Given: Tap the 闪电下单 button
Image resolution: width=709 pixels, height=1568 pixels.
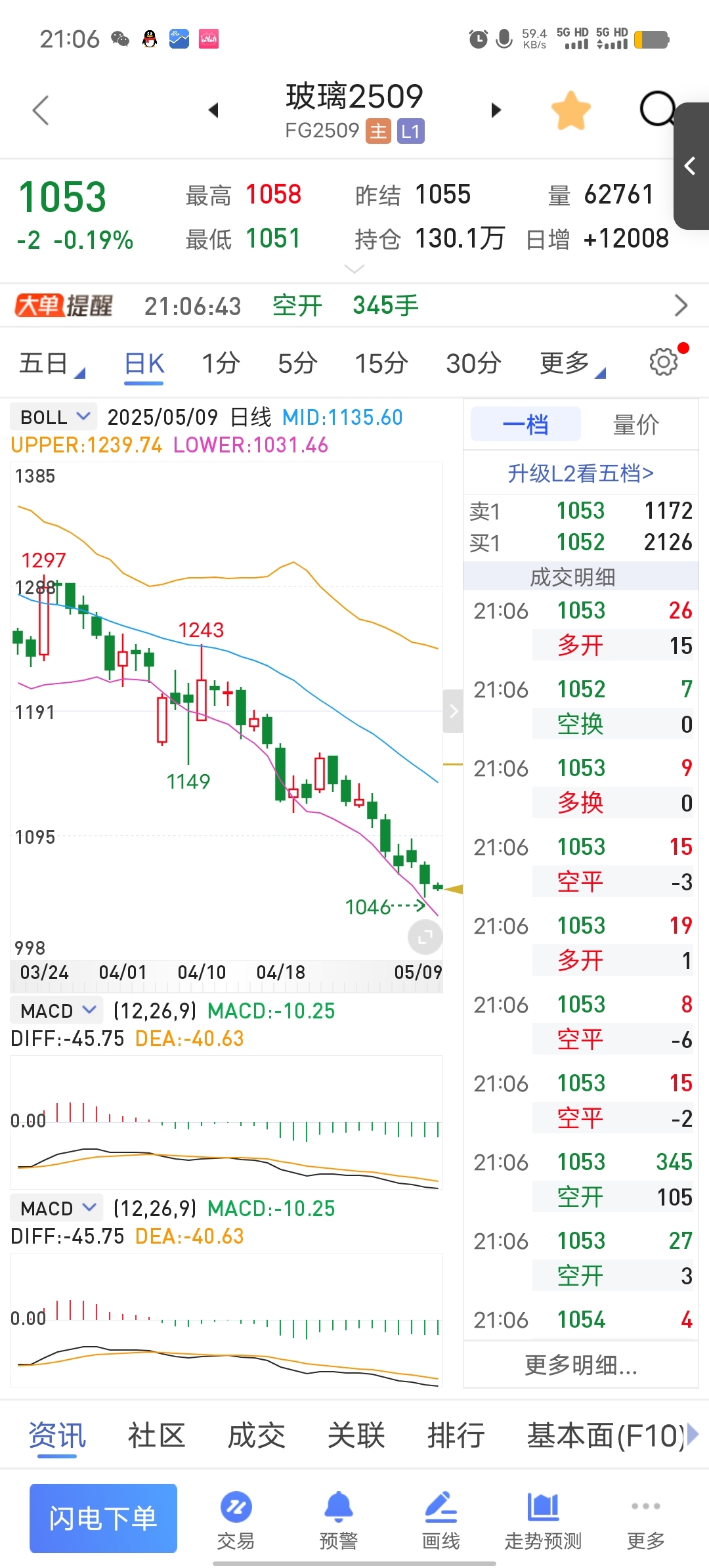Looking at the screenshot, I should pyautogui.click(x=103, y=1518).
